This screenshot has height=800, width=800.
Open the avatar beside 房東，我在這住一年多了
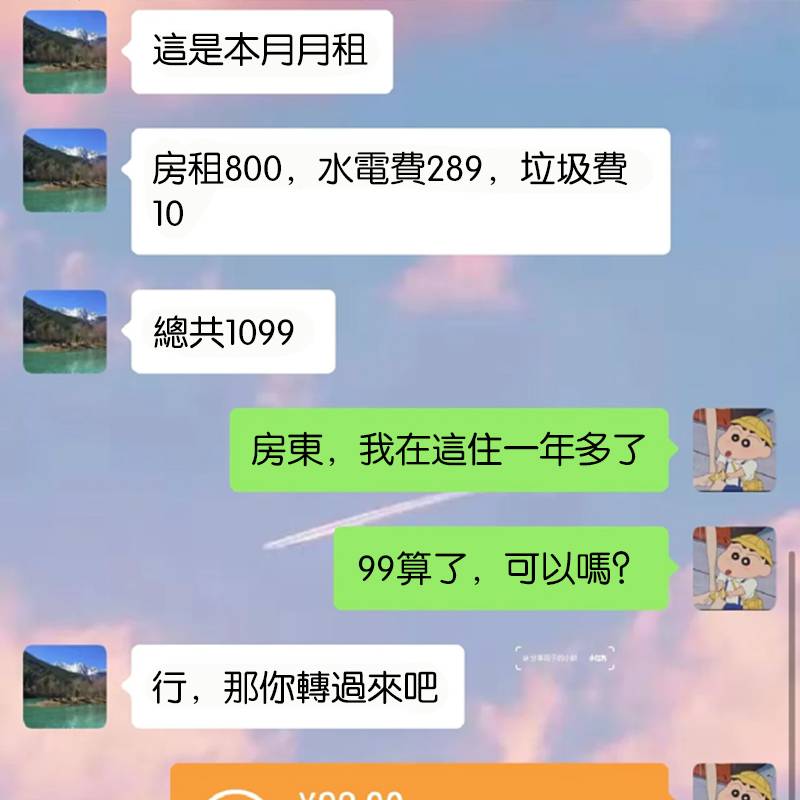(734, 450)
